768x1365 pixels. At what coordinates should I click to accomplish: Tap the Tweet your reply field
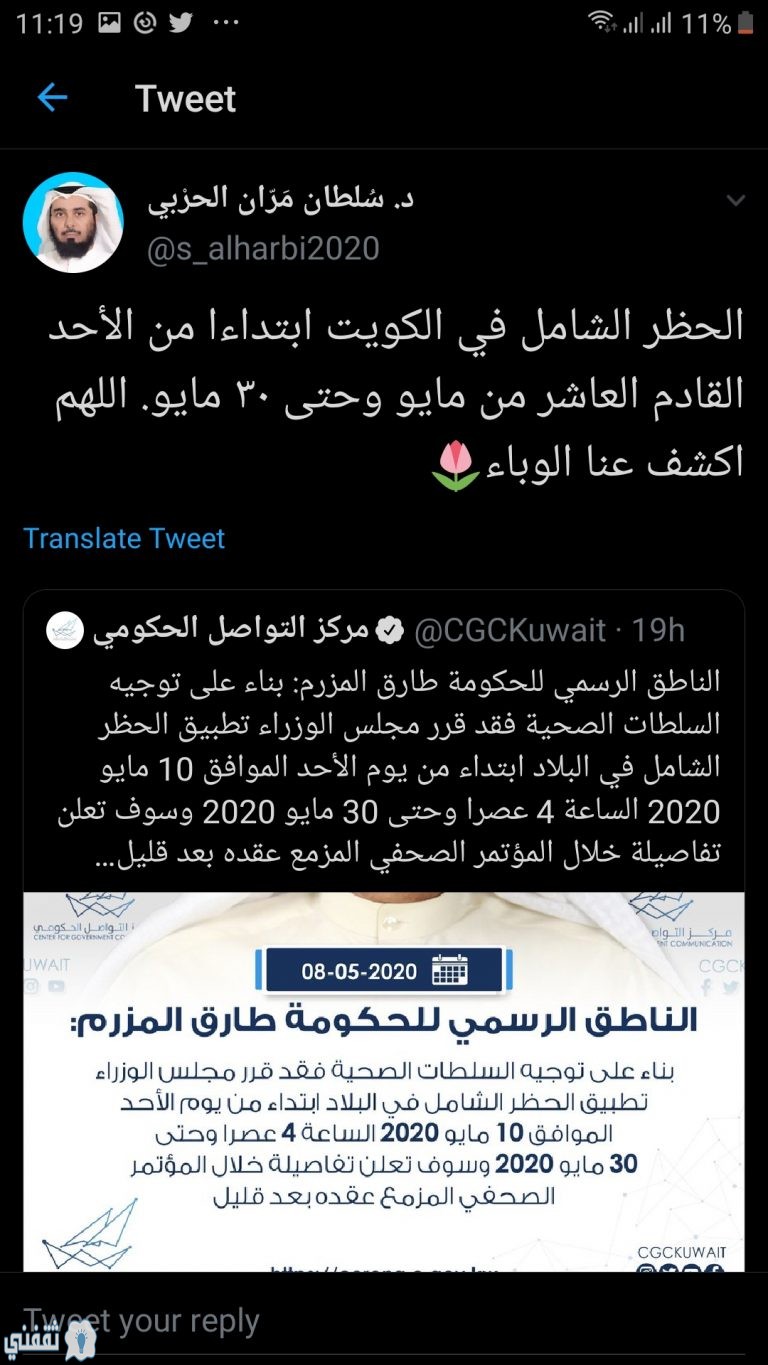pyautogui.click(x=384, y=1320)
